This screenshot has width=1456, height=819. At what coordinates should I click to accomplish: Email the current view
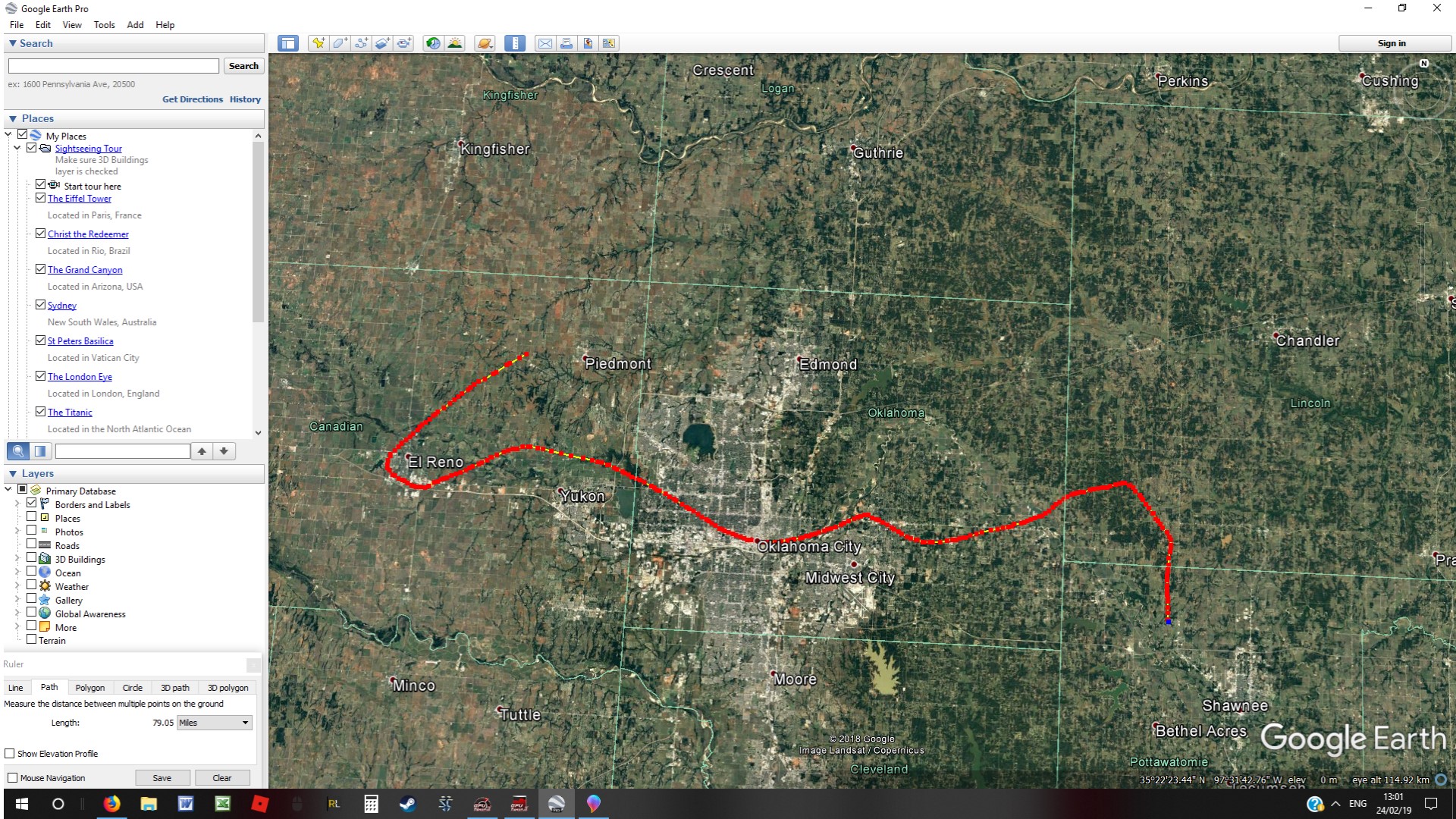click(544, 43)
